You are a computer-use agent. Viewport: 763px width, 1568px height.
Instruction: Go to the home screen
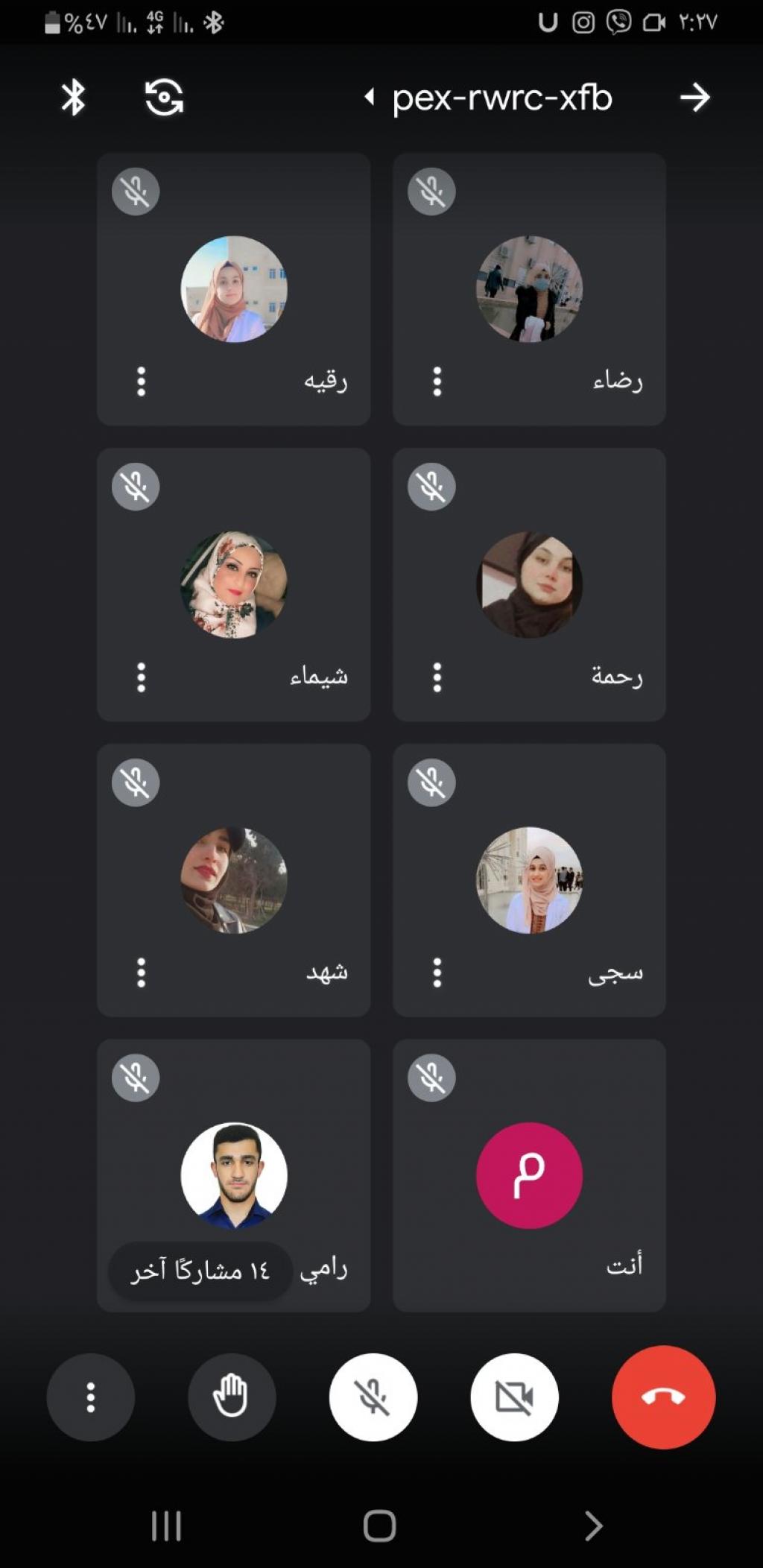(379, 1526)
